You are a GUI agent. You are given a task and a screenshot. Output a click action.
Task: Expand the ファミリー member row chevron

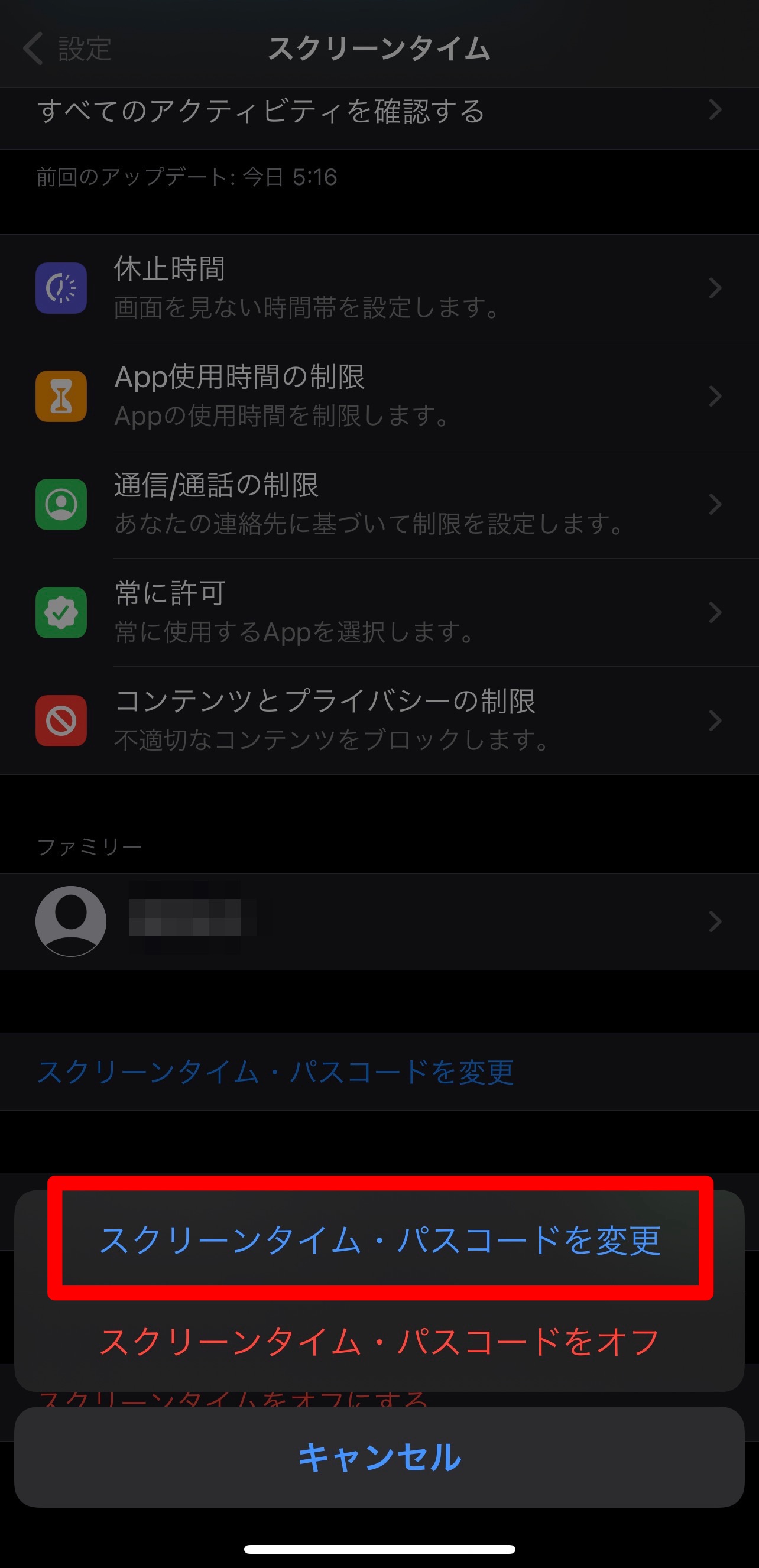(716, 921)
